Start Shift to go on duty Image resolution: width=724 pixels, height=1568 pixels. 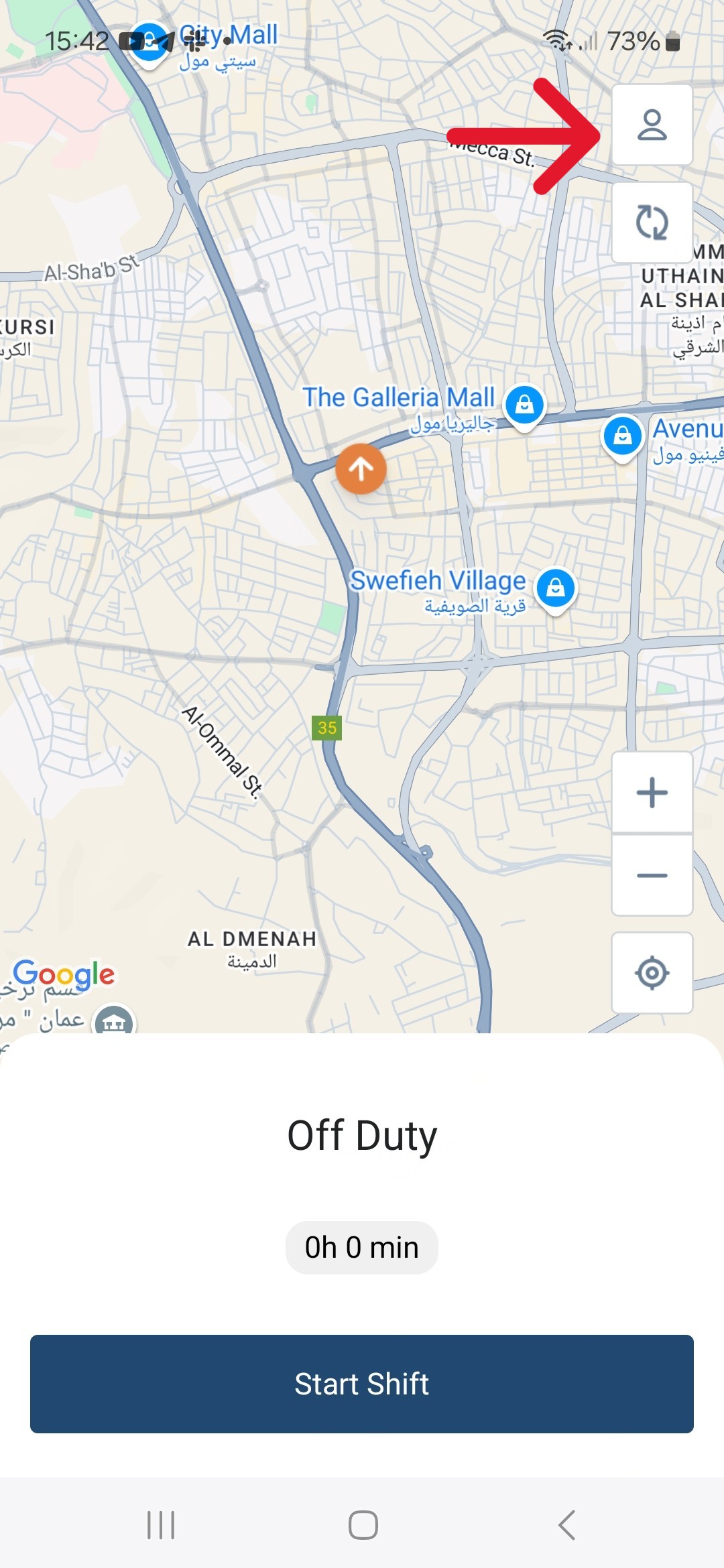[x=362, y=1384]
